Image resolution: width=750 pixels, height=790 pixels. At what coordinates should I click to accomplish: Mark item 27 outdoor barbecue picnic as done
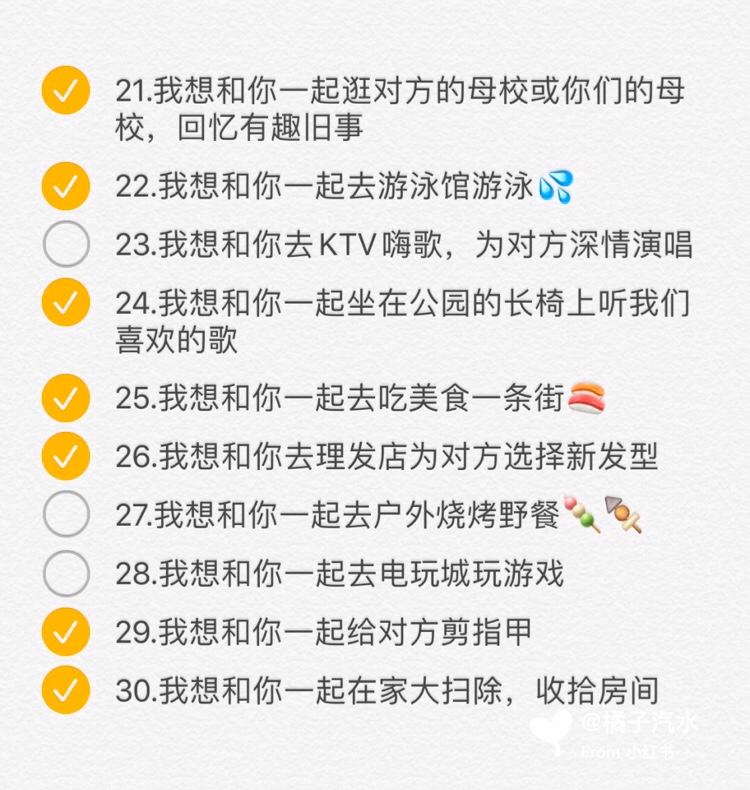(66, 514)
